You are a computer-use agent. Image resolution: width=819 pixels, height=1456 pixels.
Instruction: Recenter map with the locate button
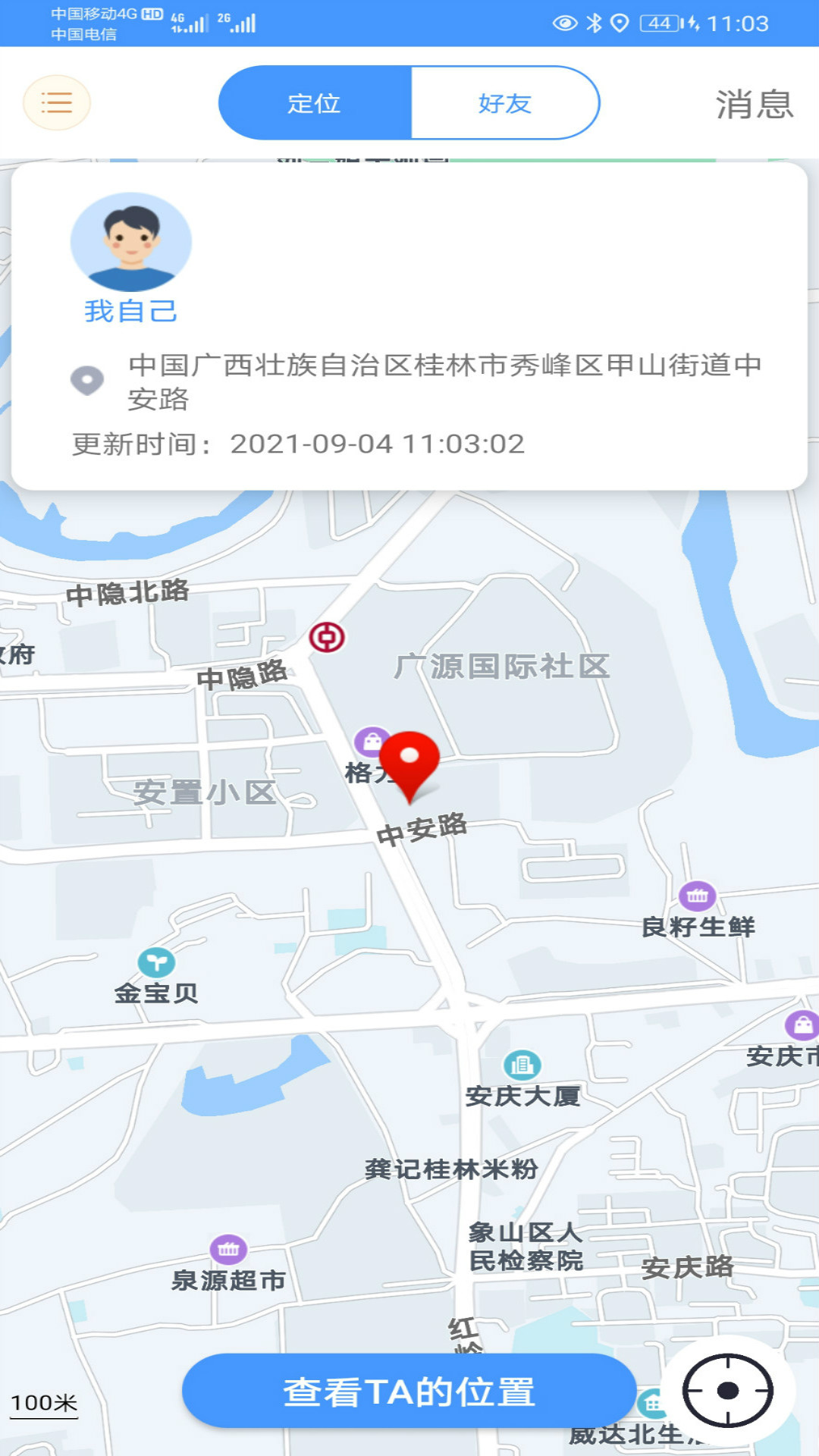pos(727,1390)
